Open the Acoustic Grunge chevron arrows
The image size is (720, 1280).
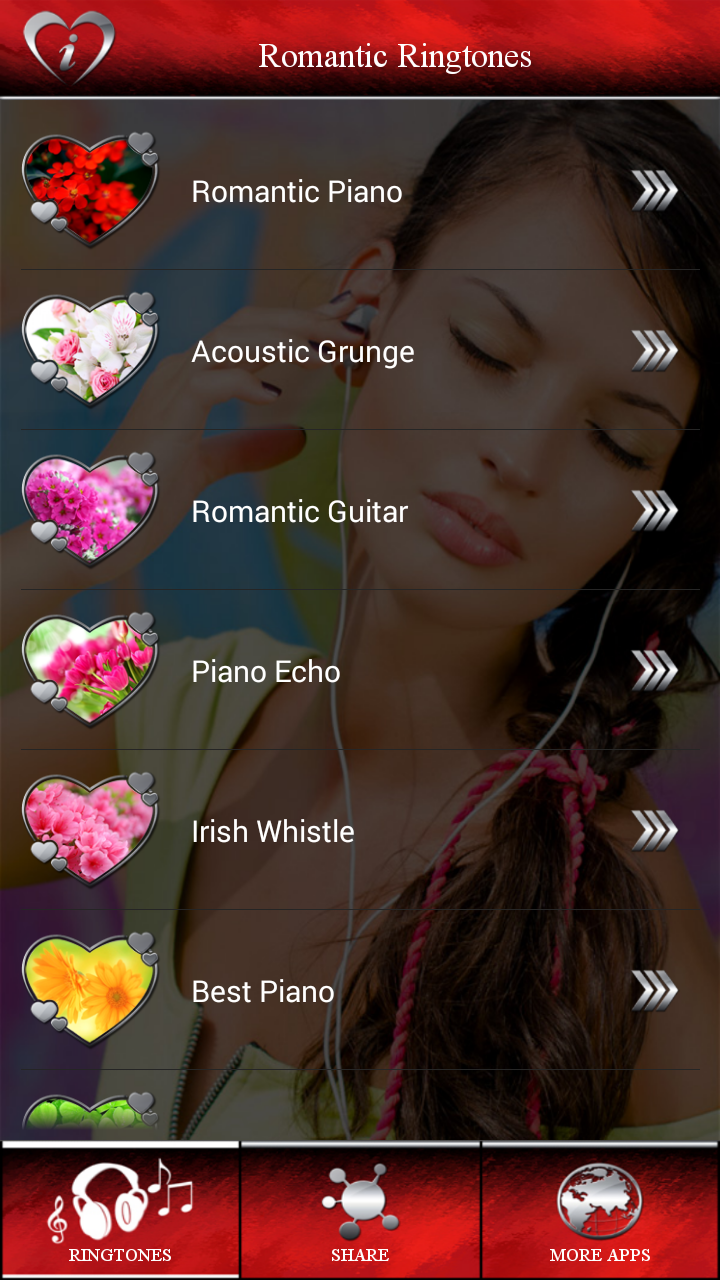point(654,350)
